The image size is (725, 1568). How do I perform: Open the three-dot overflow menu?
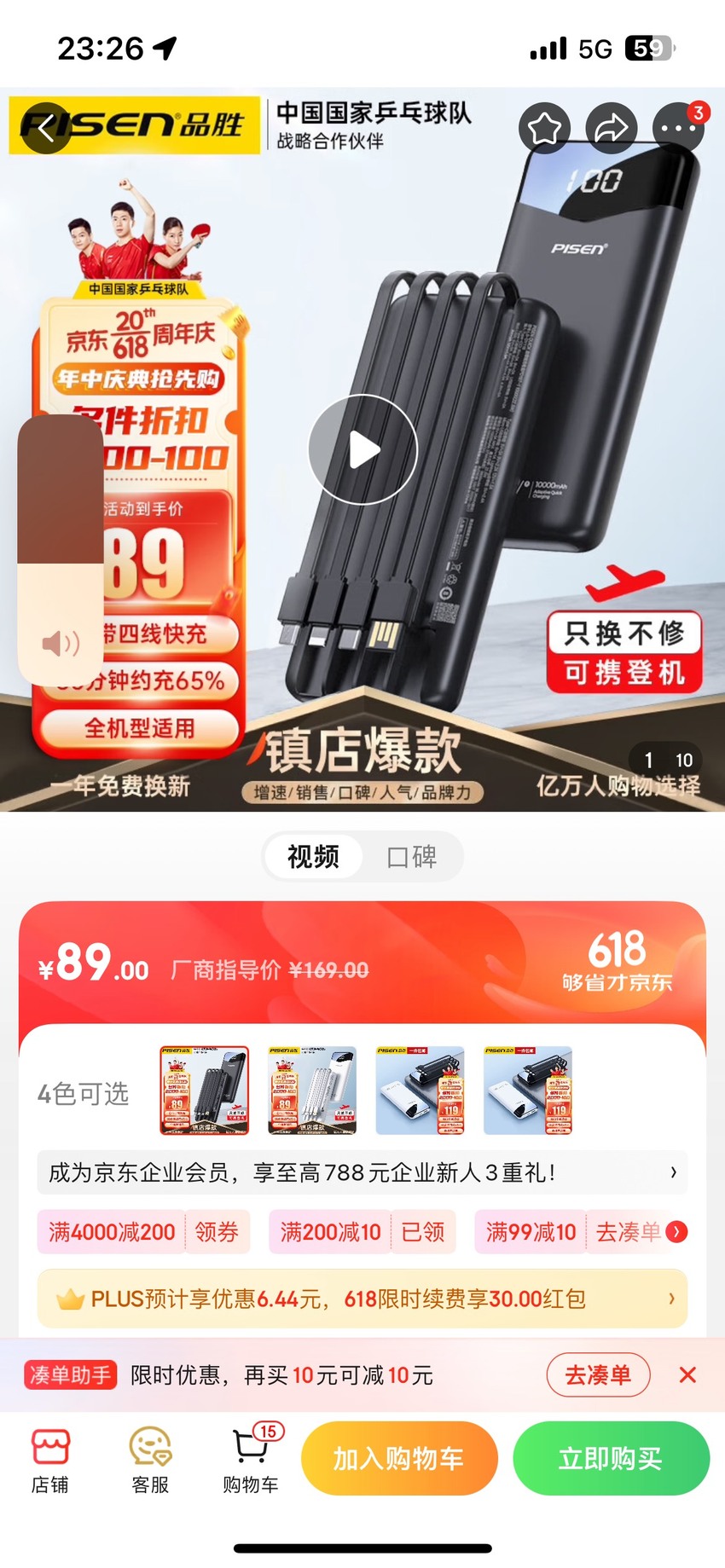point(678,128)
